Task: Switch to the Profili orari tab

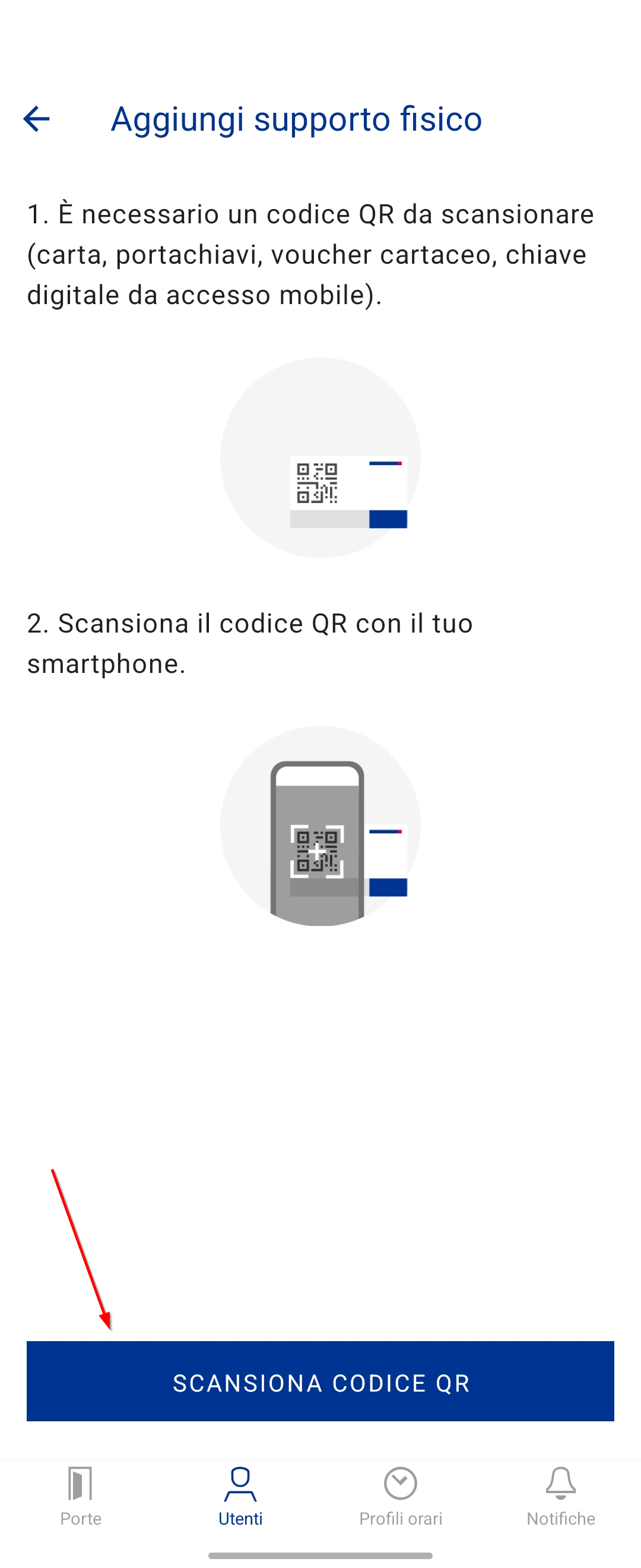Action: click(x=400, y=1497)
